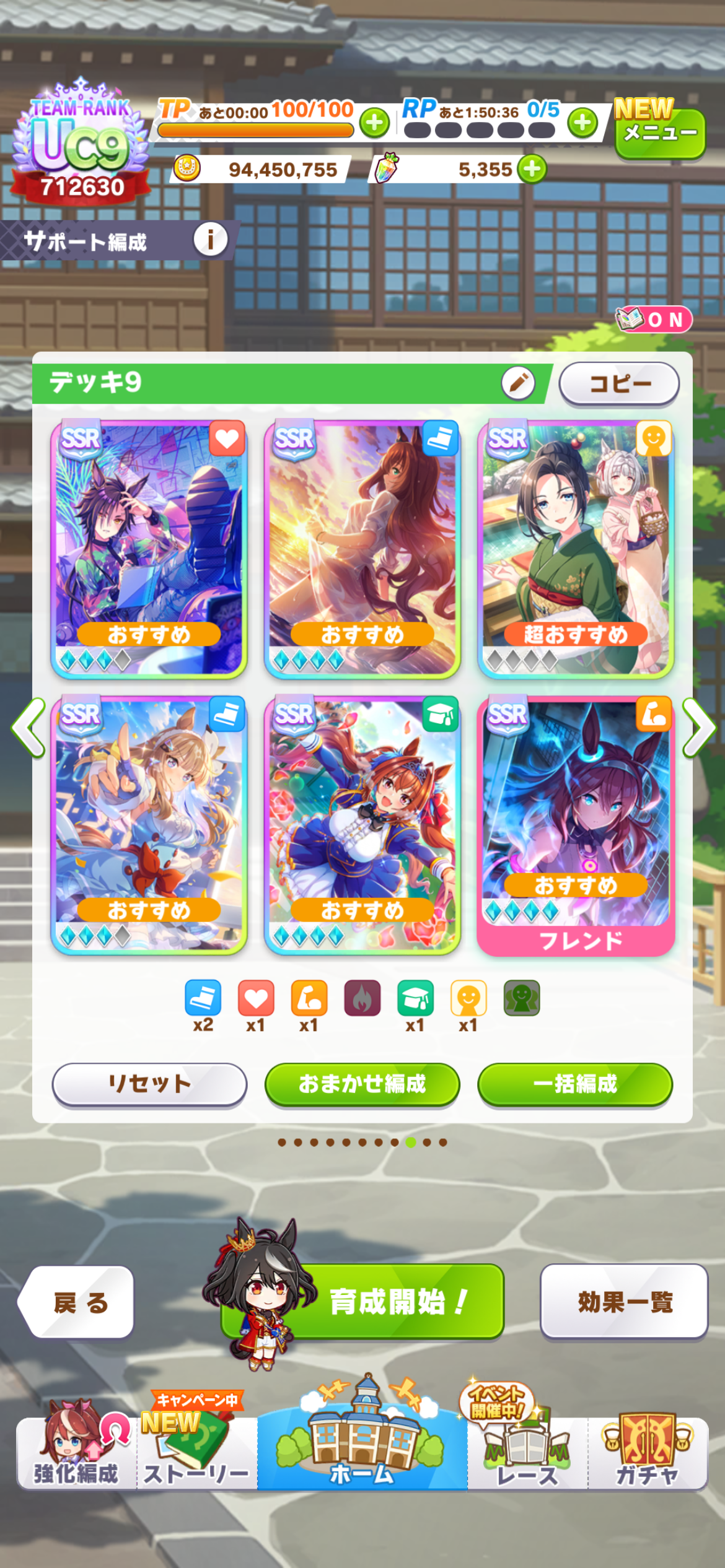The image size is (725, 1568).
Task: Open the 効果一覧 effects list
Action: [x=624, y=1301]
